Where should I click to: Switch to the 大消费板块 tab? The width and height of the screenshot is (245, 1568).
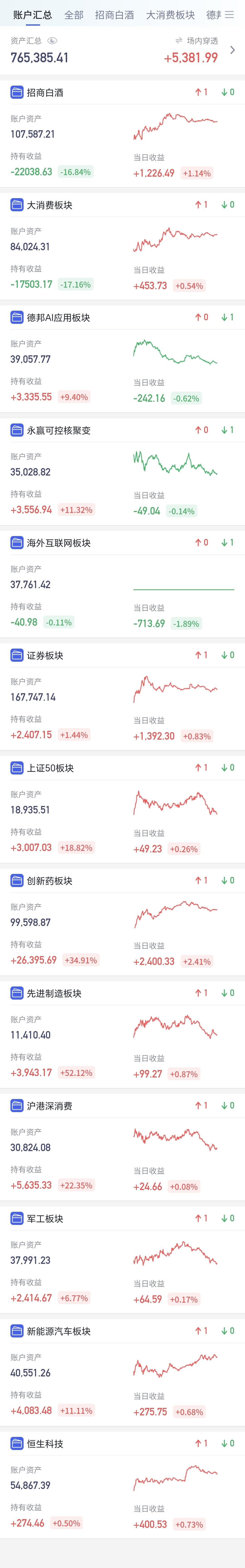tap(171, 15)
